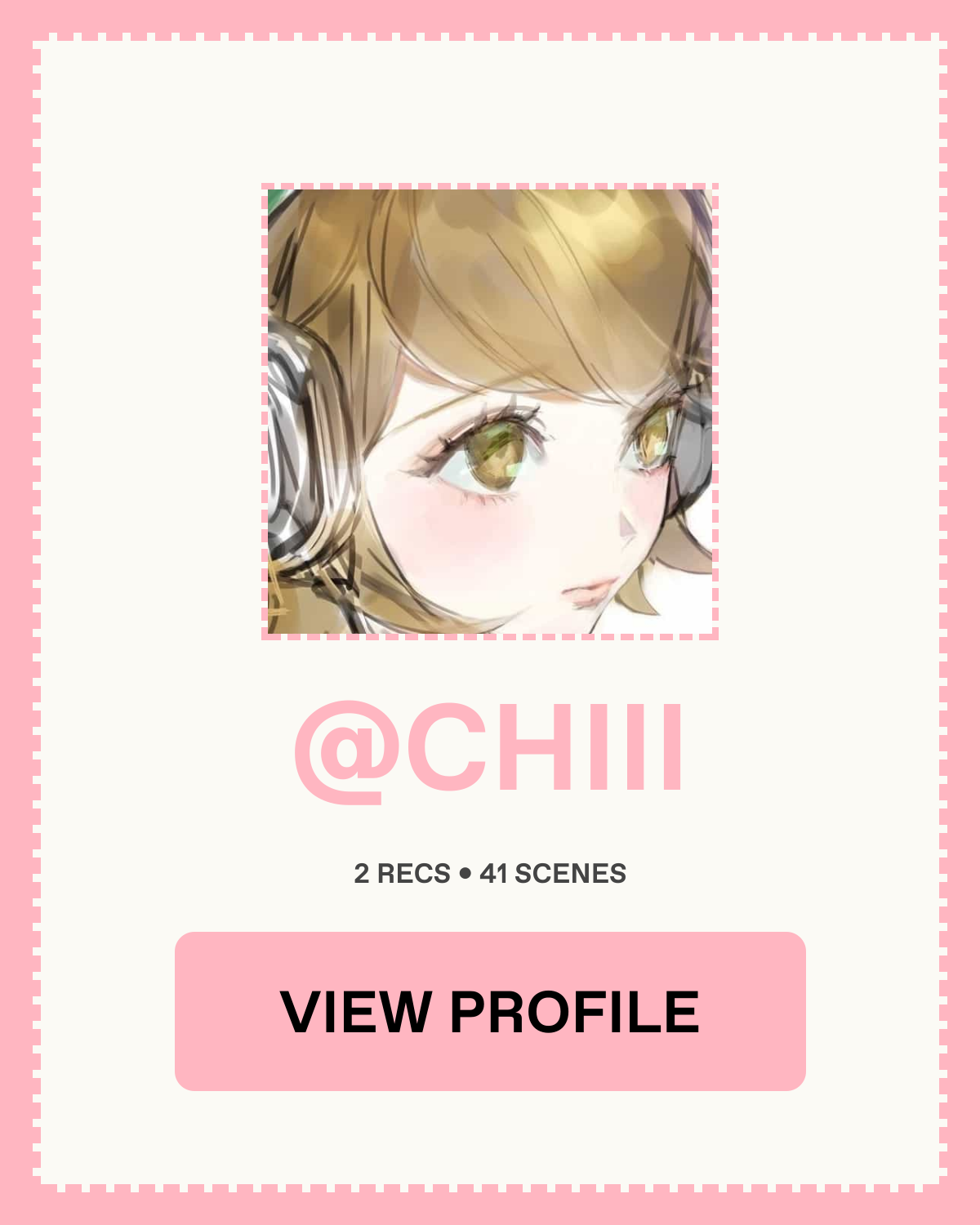The height and width of the screenshot is (1225, 980).
Task: Open the @CHIII avatar picture
Action: click(x=490, y=412)
